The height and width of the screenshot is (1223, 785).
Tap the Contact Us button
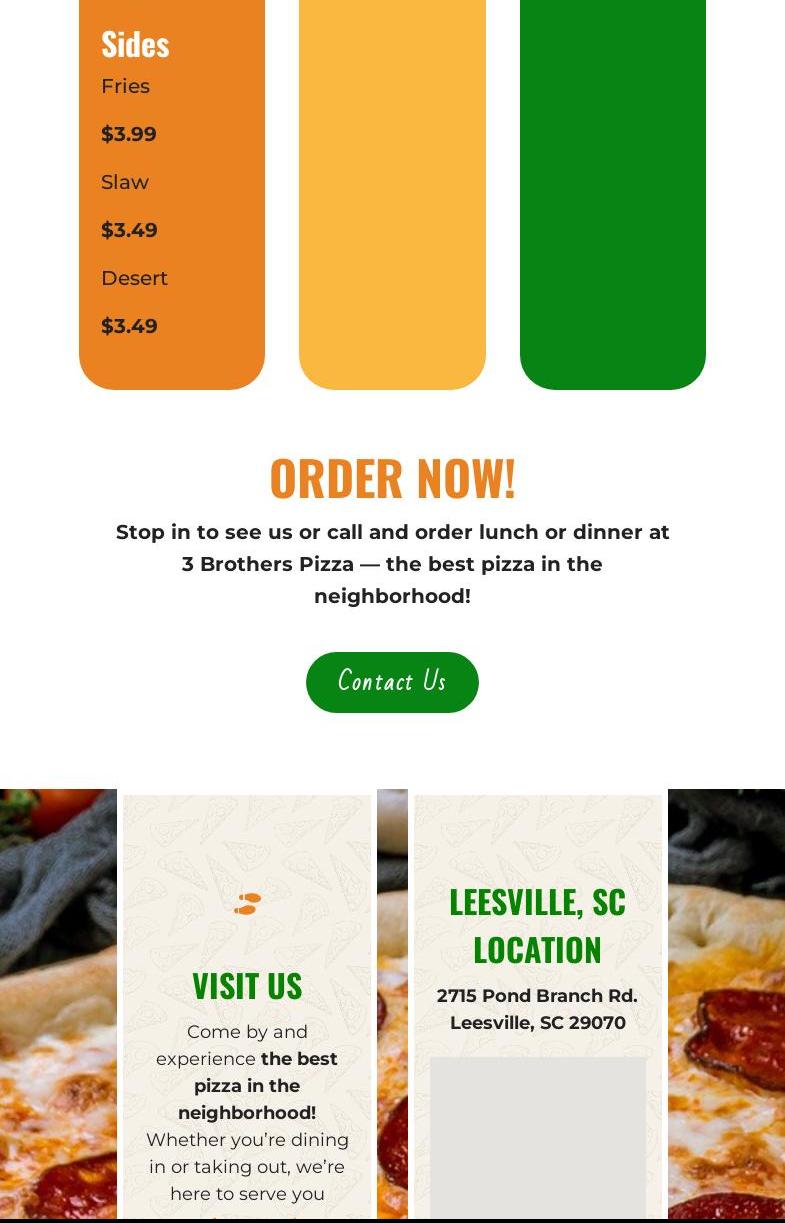392,682
